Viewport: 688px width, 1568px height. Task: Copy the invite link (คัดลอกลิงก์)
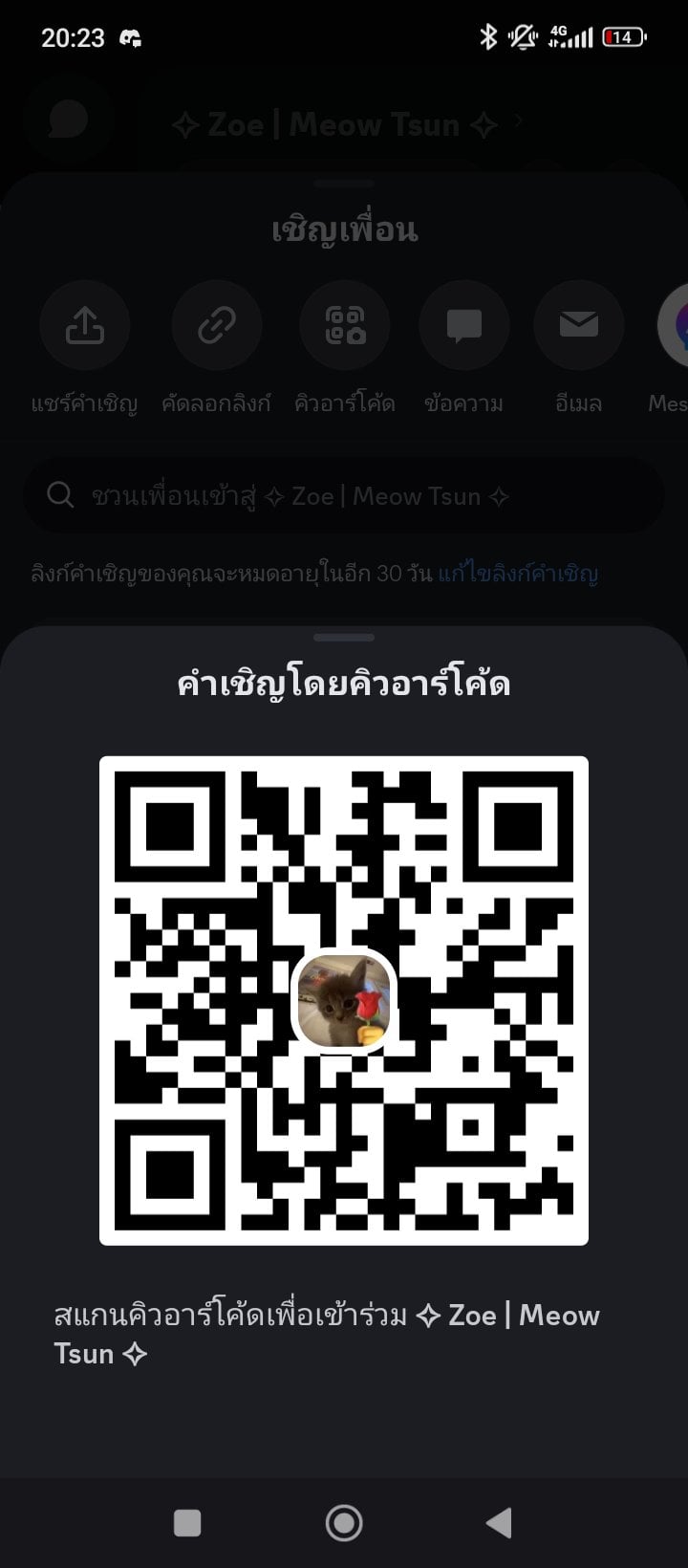216,326
